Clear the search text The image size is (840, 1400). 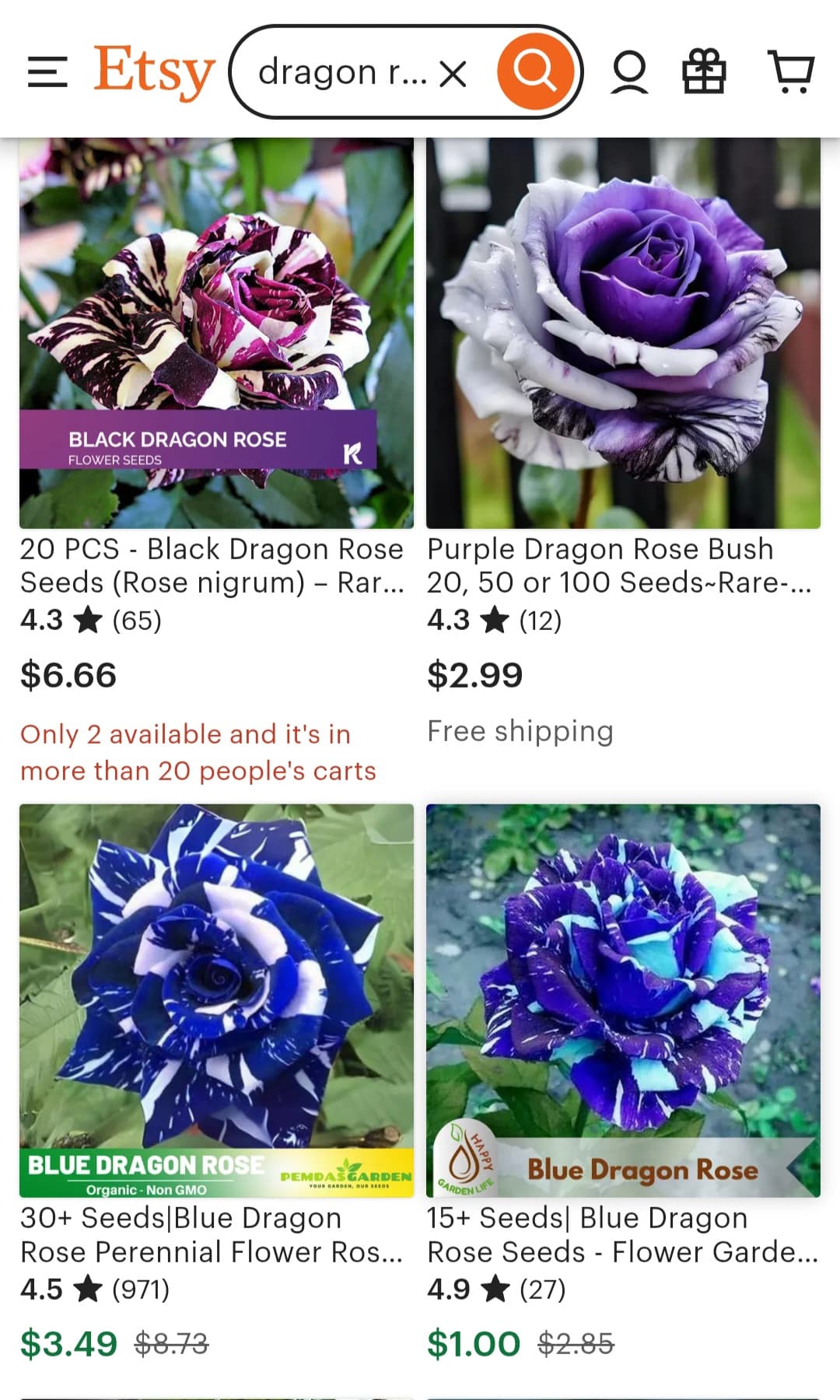coord(453,74)
